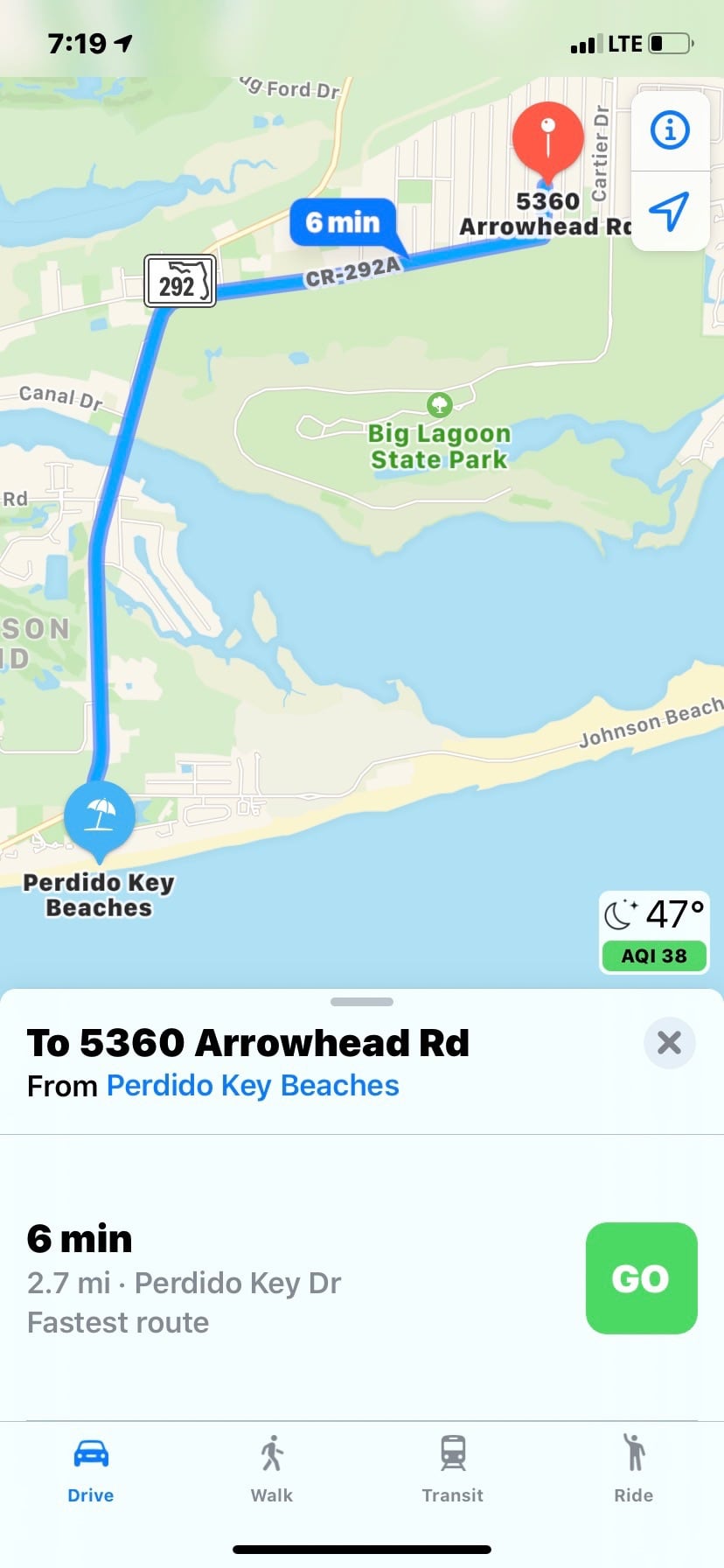Open the map info settings button
The image size is (724, 1568).
pos(670,130)
